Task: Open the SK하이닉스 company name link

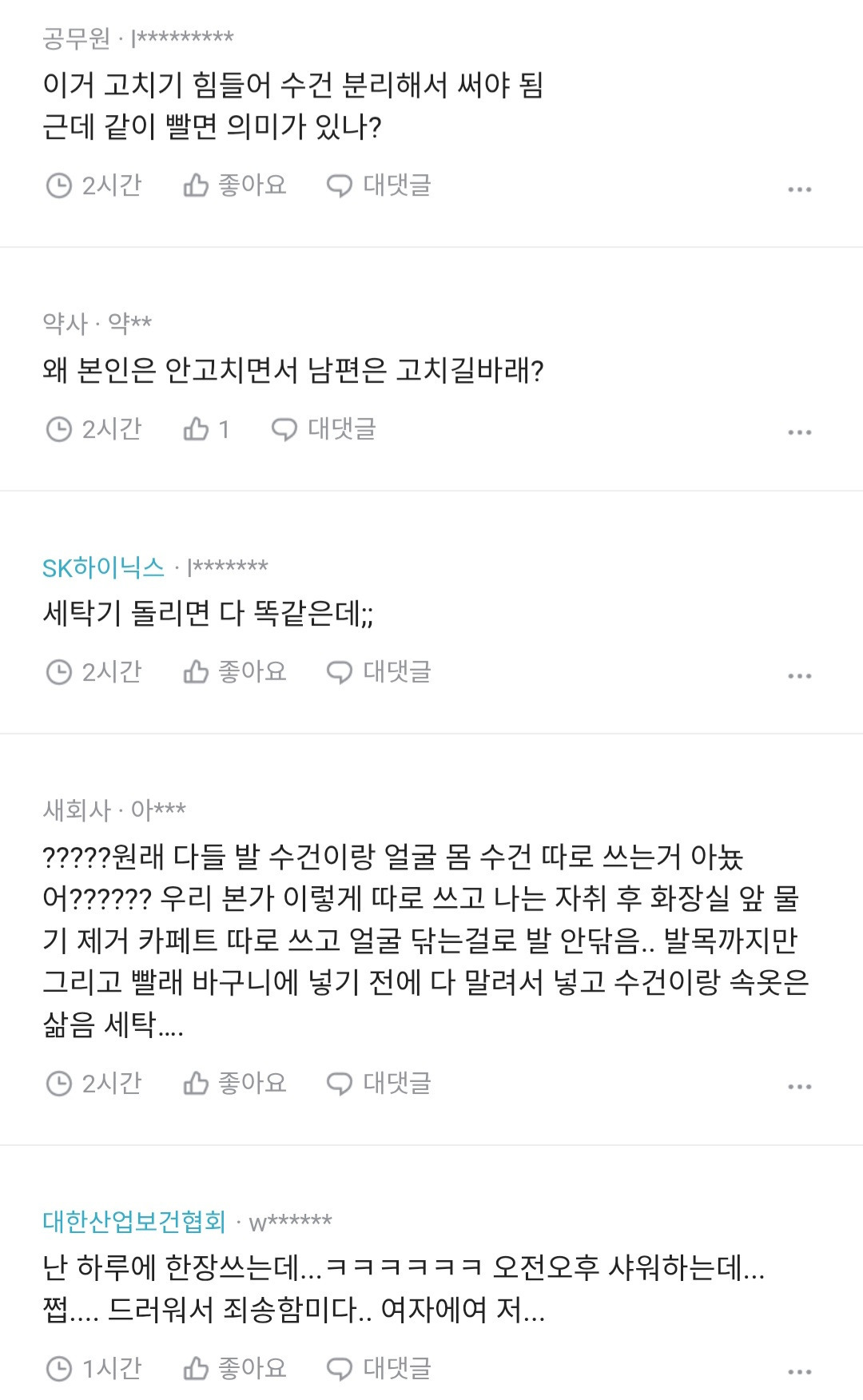Action: (105, 567)
